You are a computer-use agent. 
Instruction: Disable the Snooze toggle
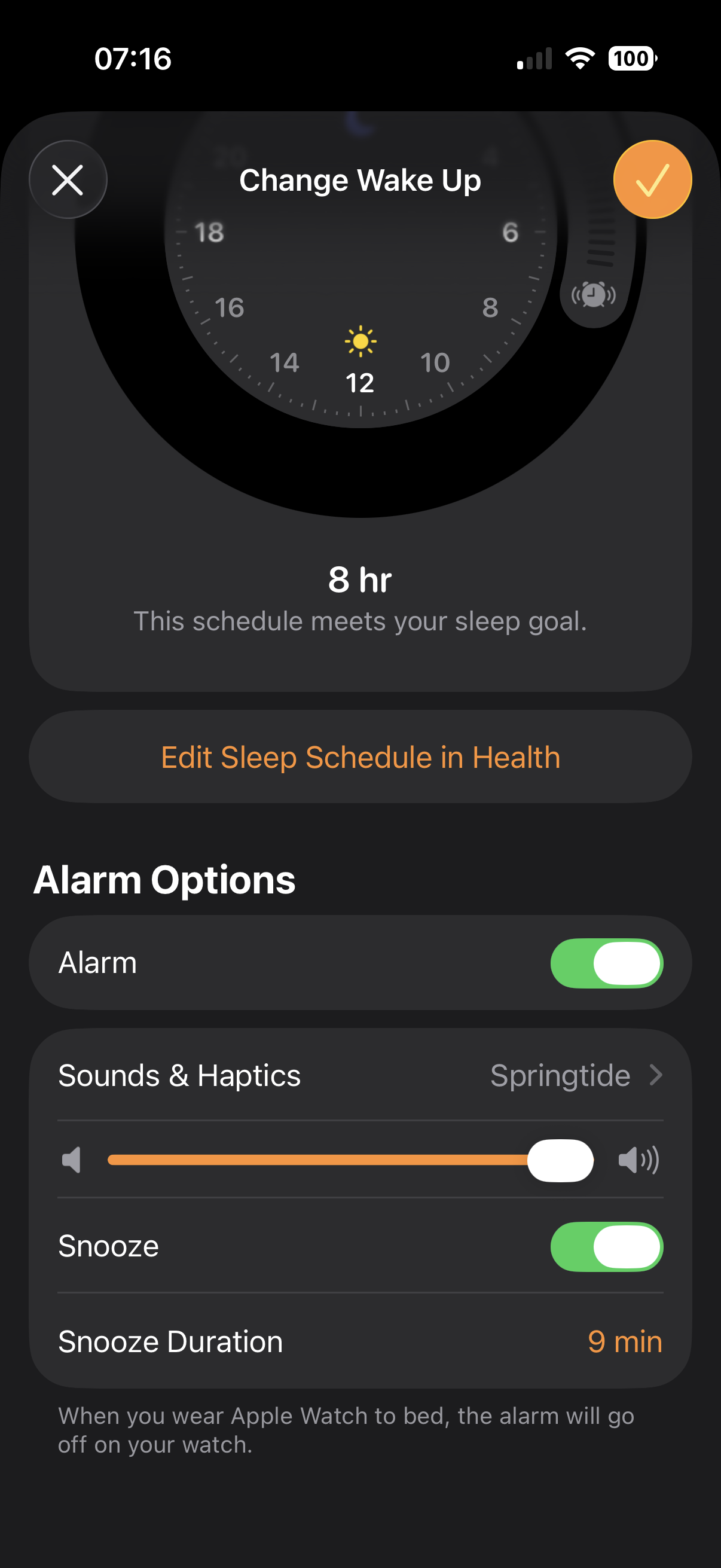click(x=606, y=1247)
